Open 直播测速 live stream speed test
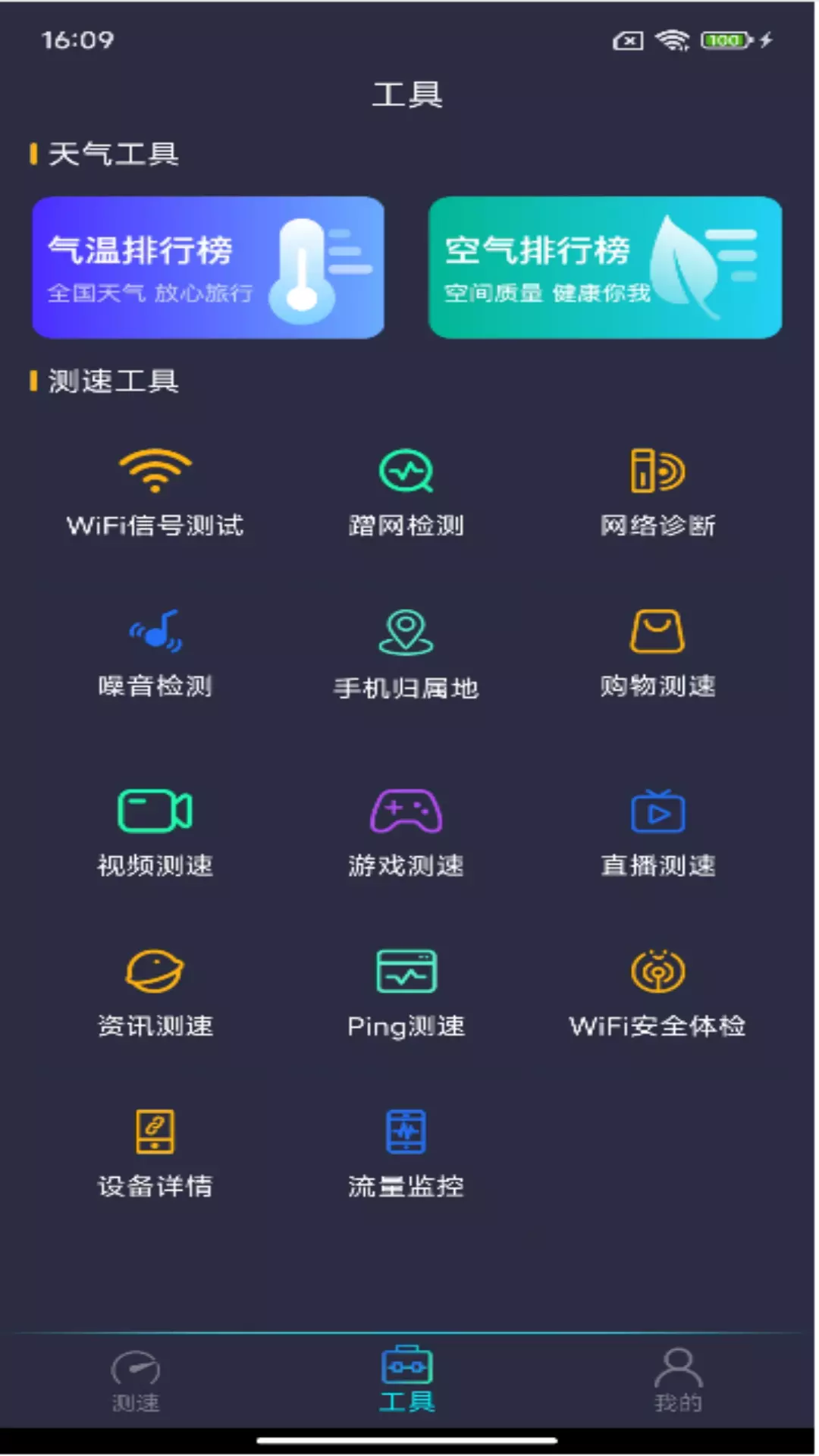Screen dimensions: 819x1456 (x=657, y=833)
